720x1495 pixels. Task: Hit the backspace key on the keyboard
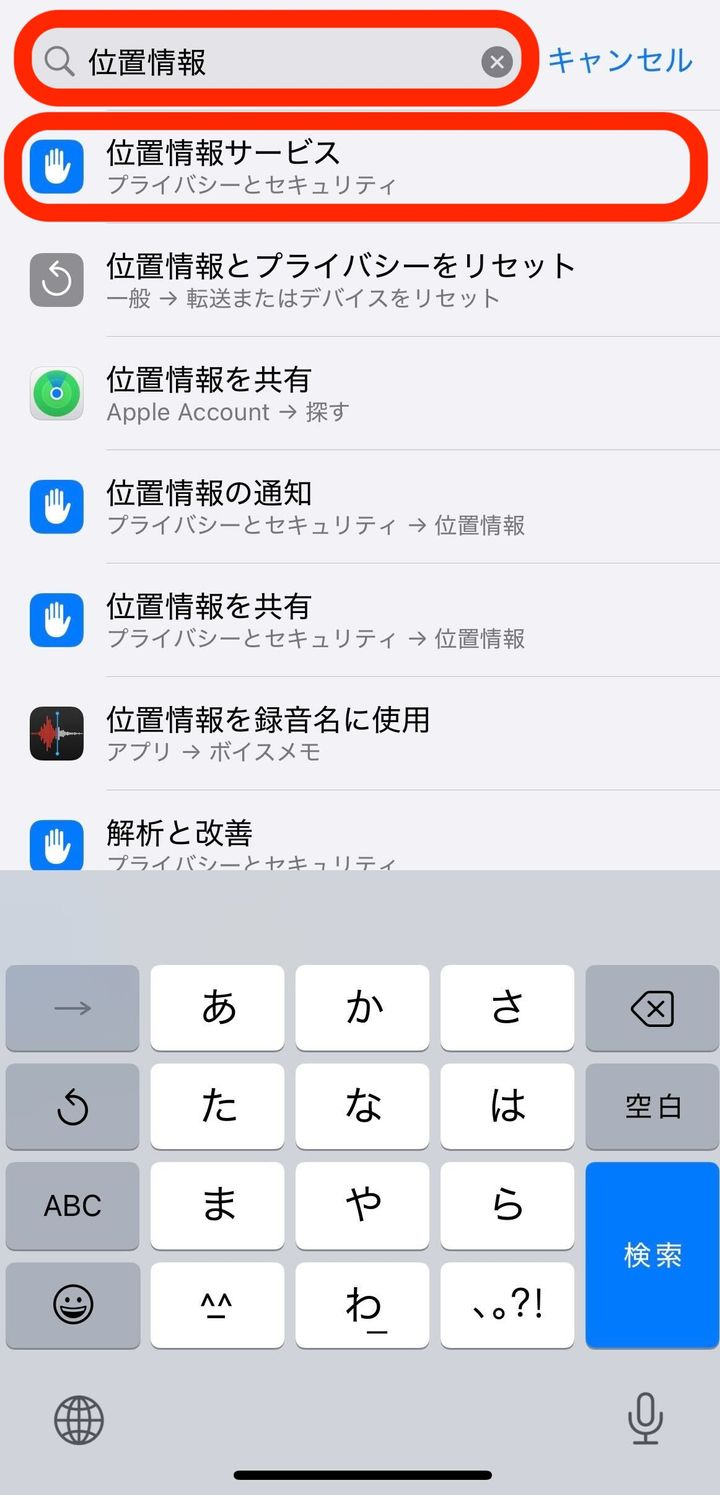click(652, 1008)
